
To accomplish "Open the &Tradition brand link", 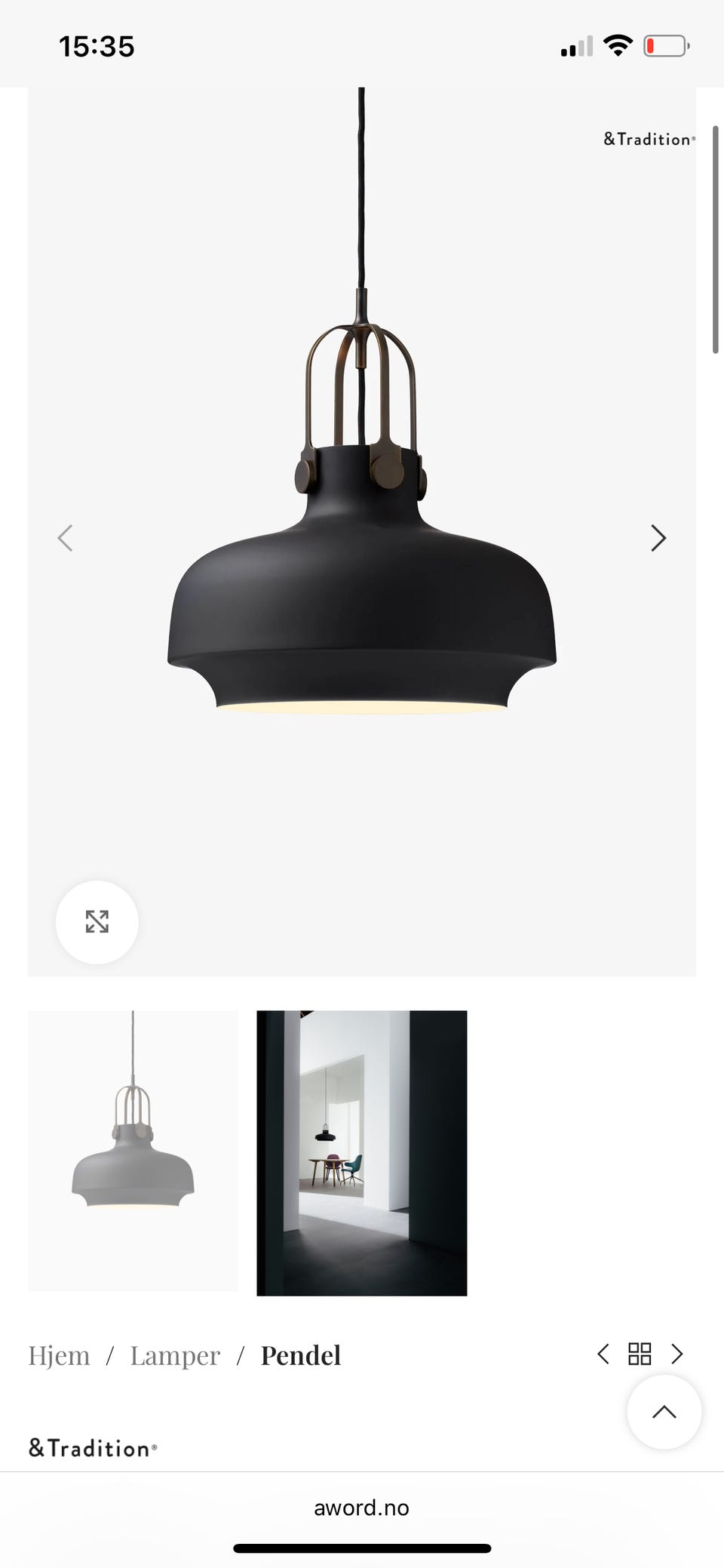I will [93, 1448].
